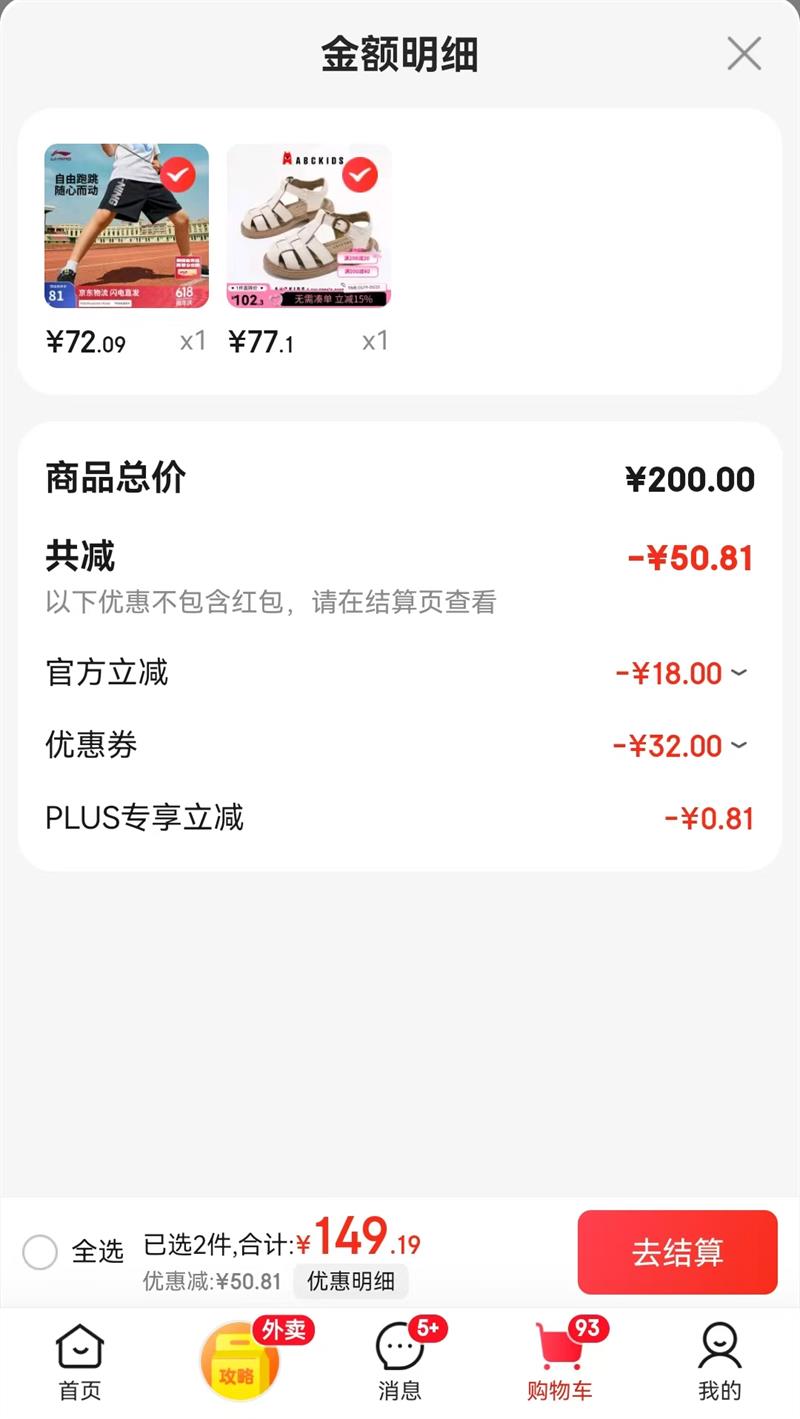Expand the 官方立减 discount details
Screen dimensions: 800x1419
point(739,673)
